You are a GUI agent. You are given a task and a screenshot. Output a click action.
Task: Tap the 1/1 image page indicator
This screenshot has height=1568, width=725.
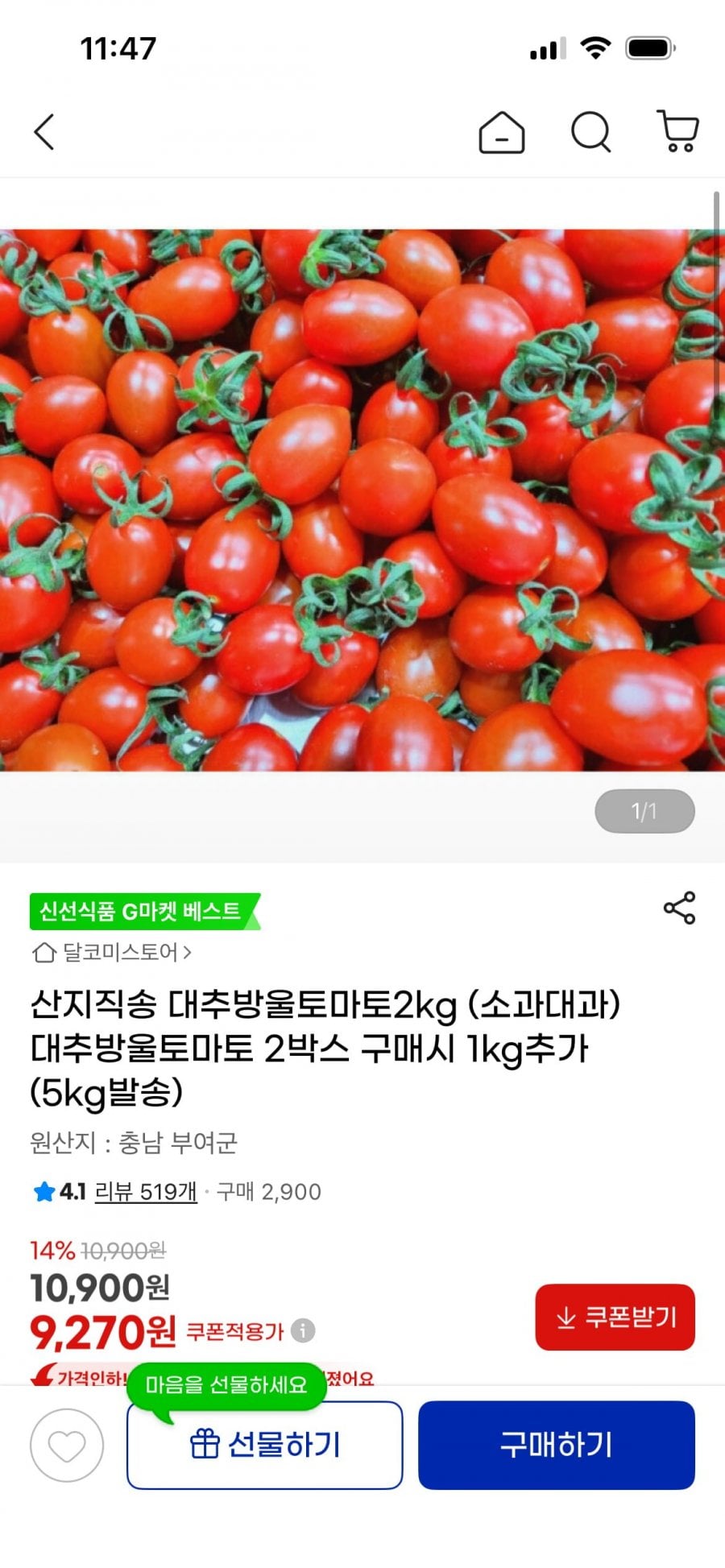pyautogui.click(x=644, y=811)
